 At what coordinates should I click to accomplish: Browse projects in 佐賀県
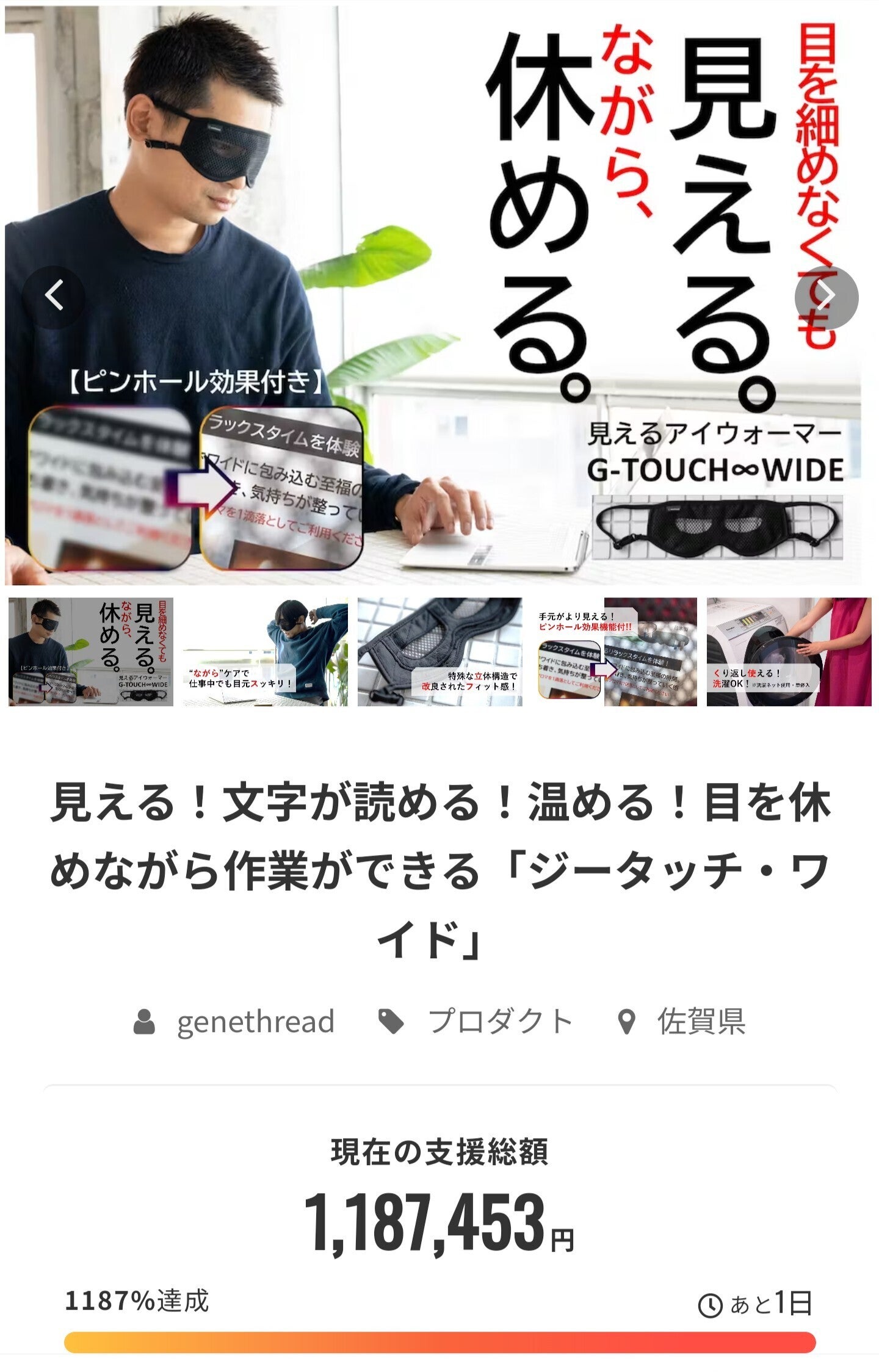700,1022
